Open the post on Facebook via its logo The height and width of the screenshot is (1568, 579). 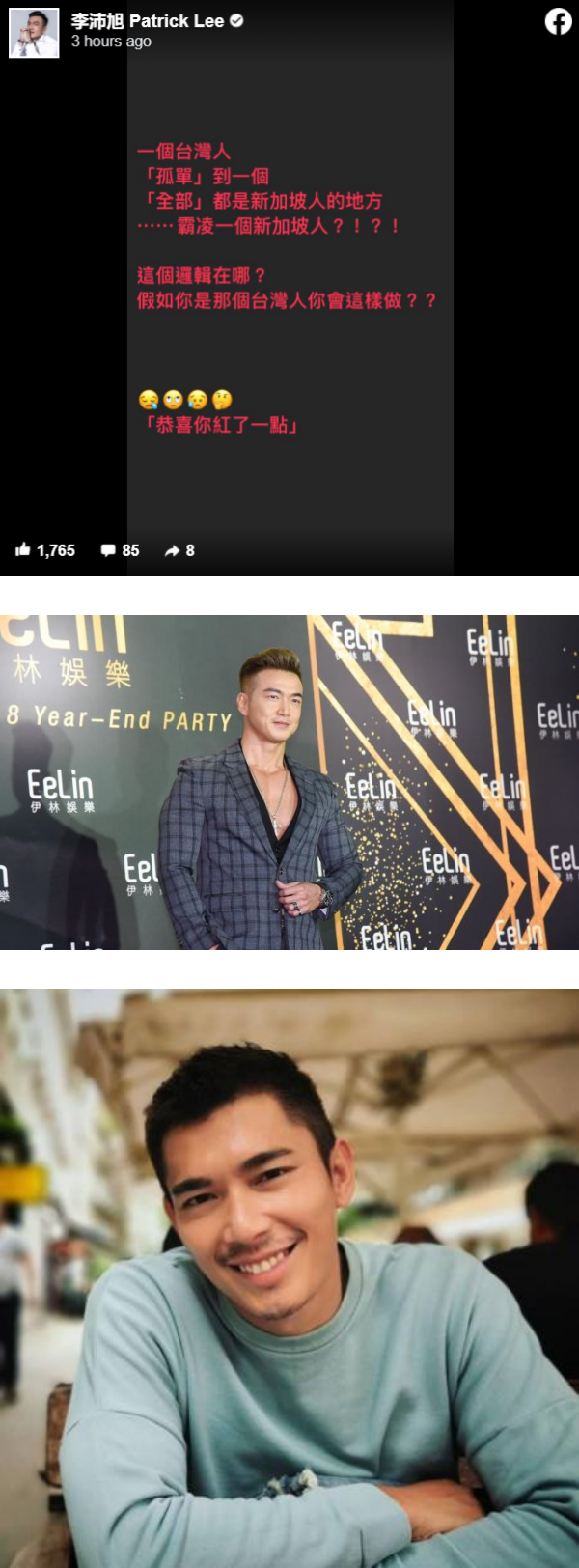tap(558, 21)
